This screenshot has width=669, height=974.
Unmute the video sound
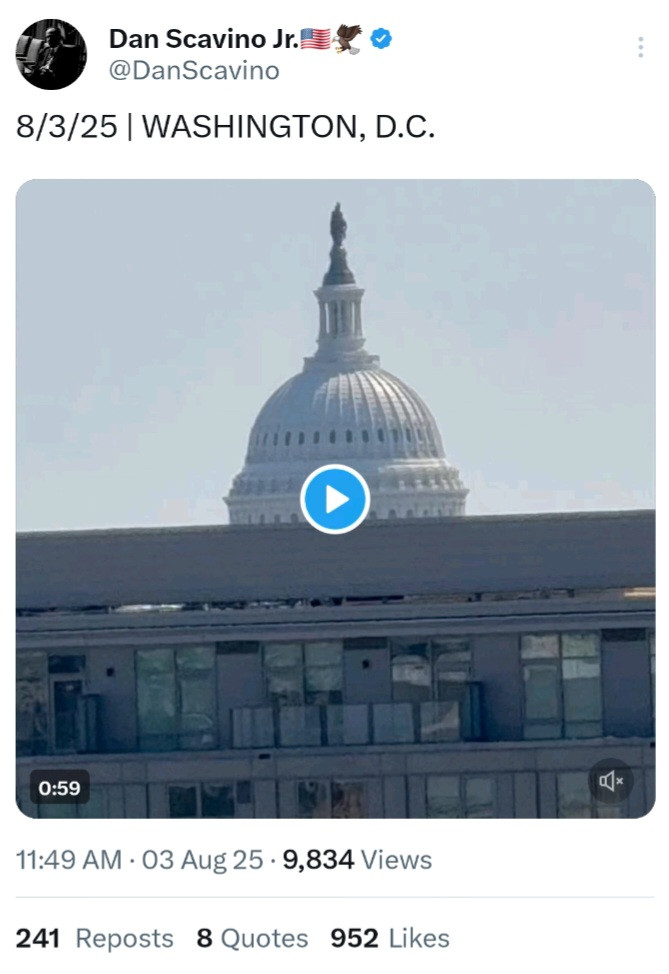(611, 782)
